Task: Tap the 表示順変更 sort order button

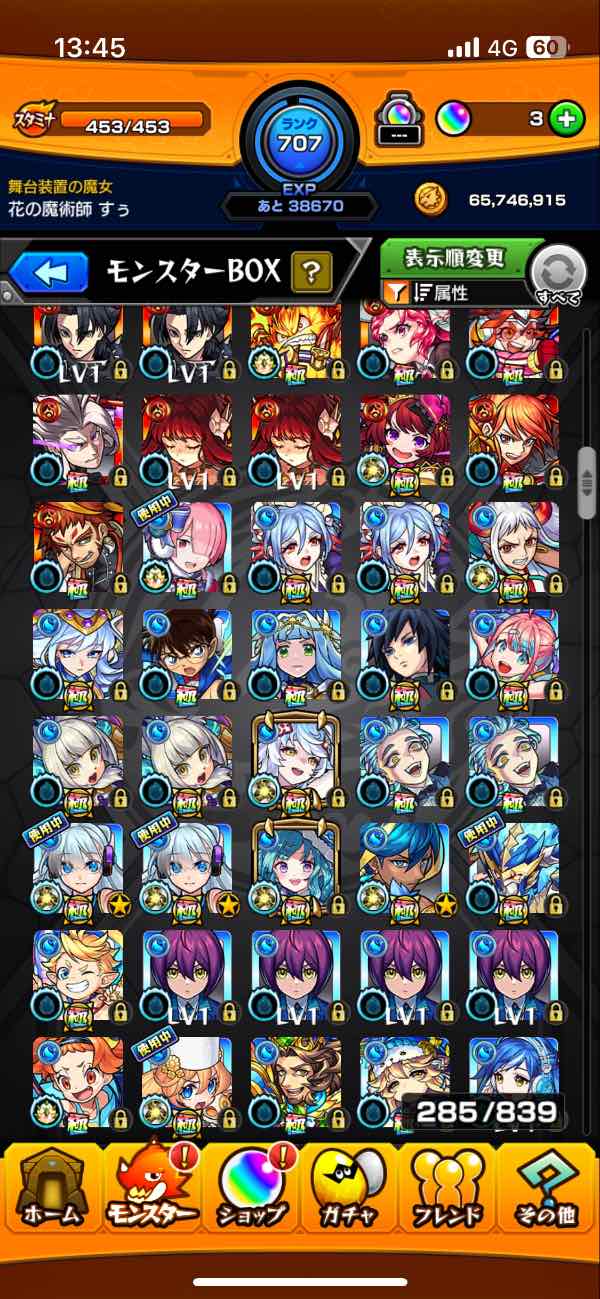Action: (x=455, y=259)
